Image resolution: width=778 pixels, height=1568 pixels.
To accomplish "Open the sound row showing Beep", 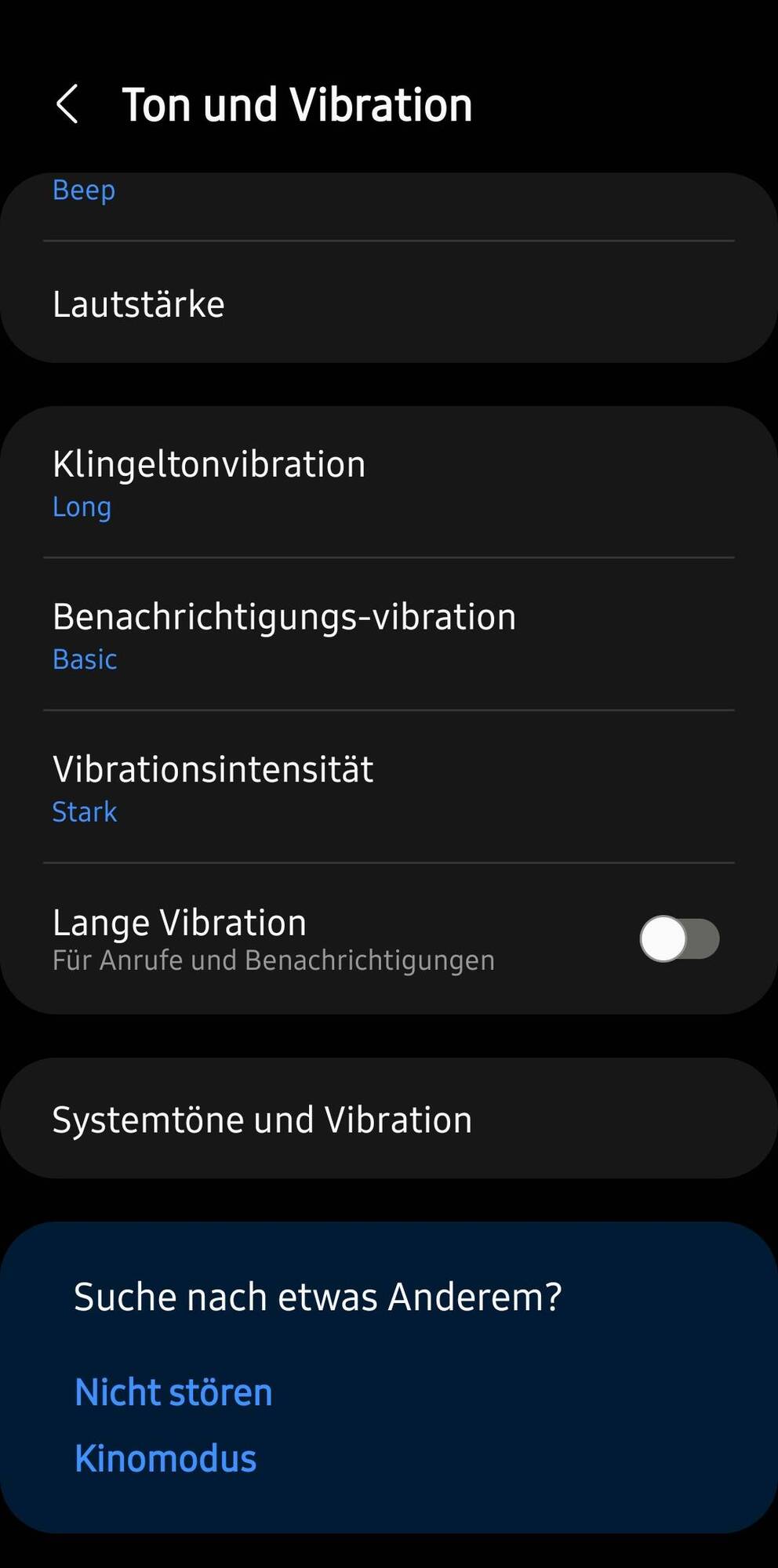I will point(388,196).
